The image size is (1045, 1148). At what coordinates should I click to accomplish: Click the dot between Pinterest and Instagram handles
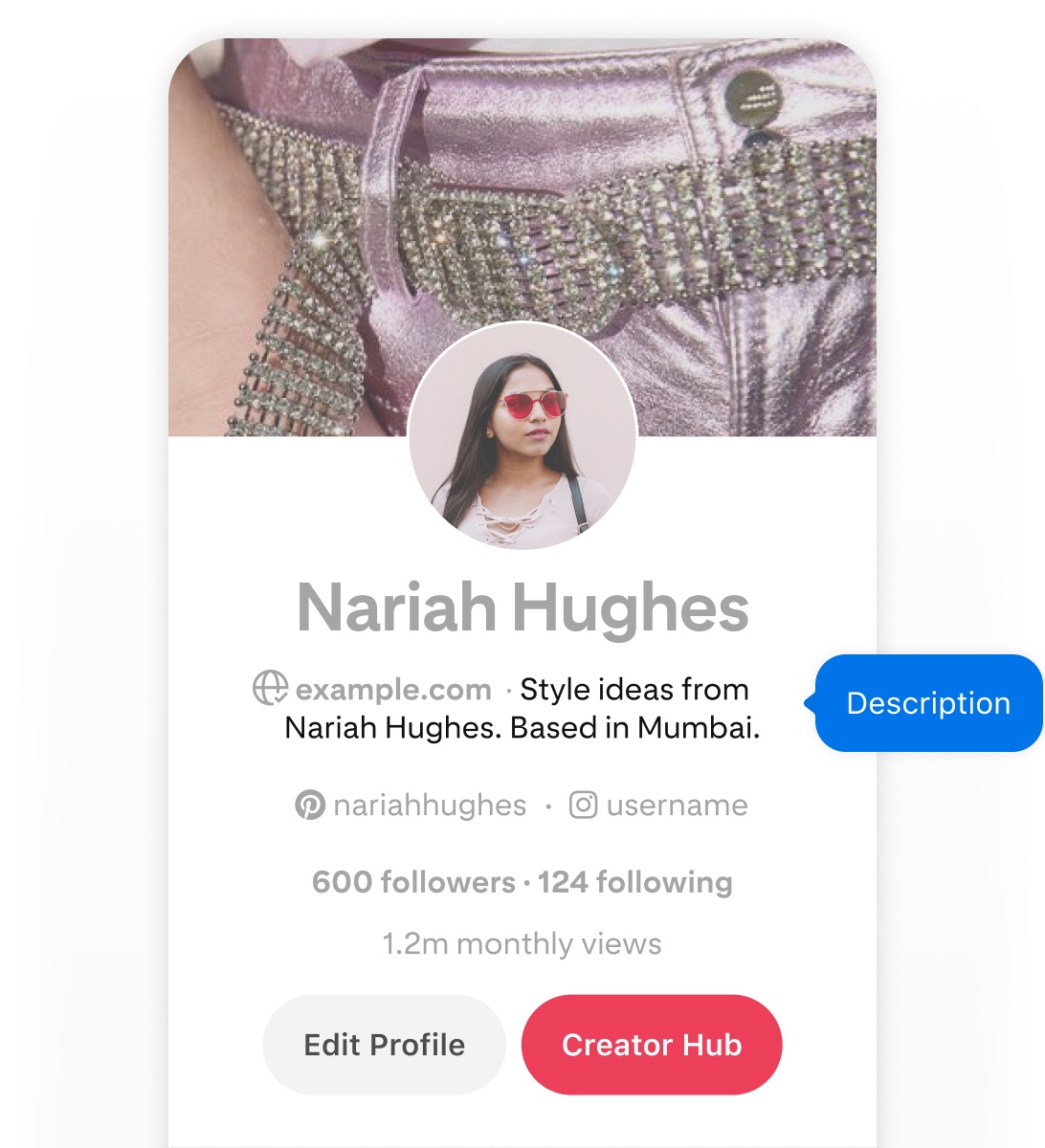(x=549, y=805)
